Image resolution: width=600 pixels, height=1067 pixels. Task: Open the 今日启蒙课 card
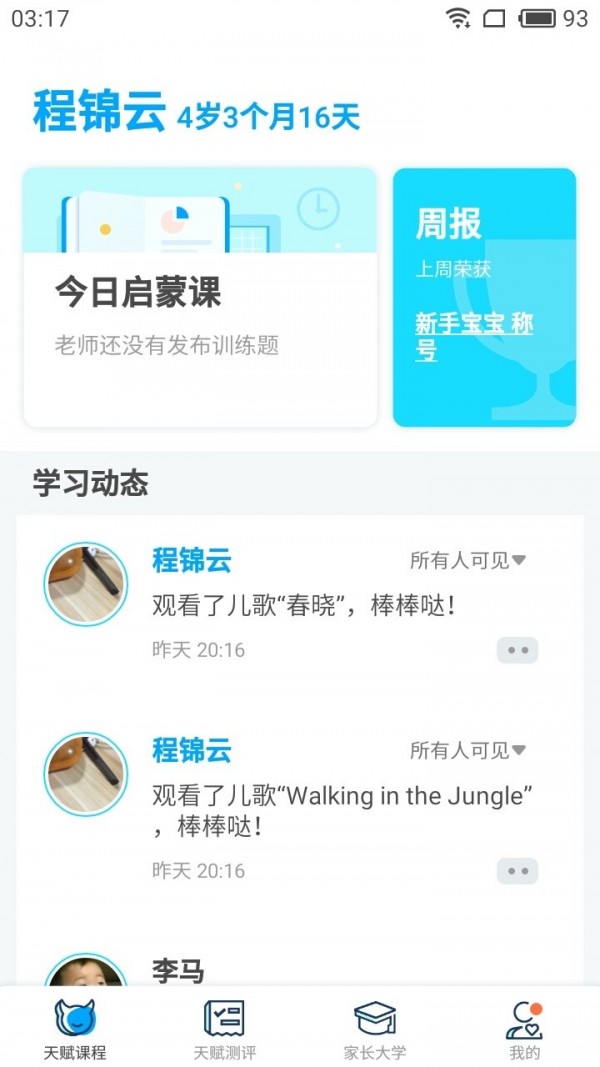coord(200,297)
